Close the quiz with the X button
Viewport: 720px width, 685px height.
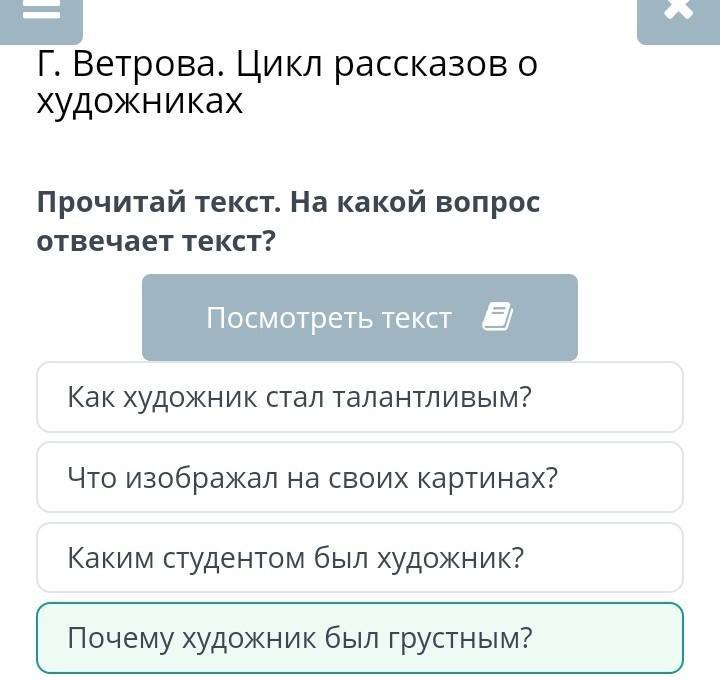677,12
